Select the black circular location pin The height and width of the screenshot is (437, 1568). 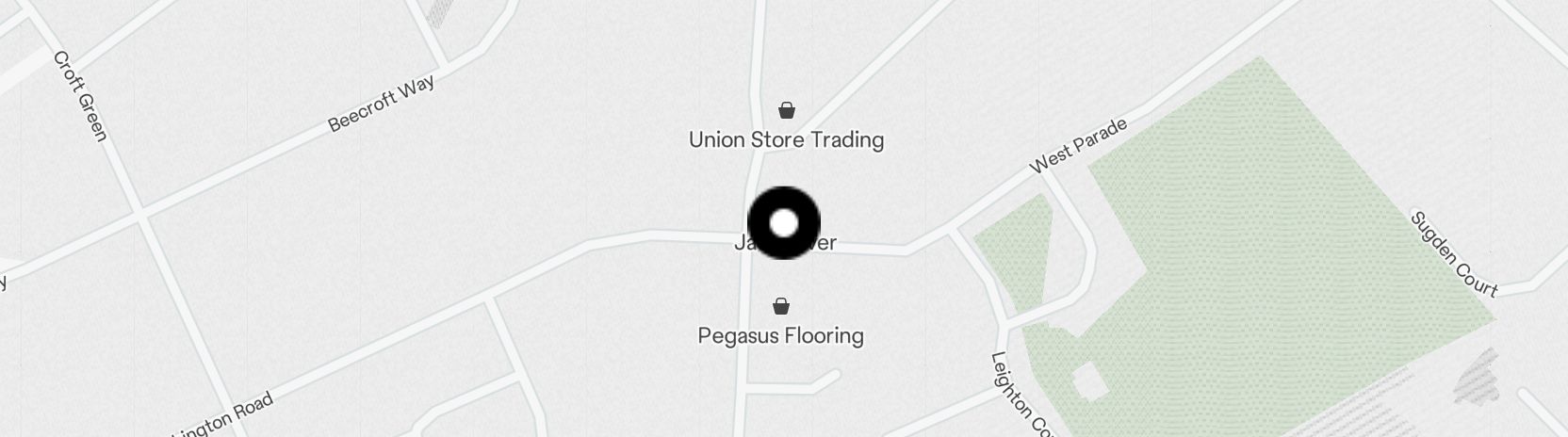784,223
